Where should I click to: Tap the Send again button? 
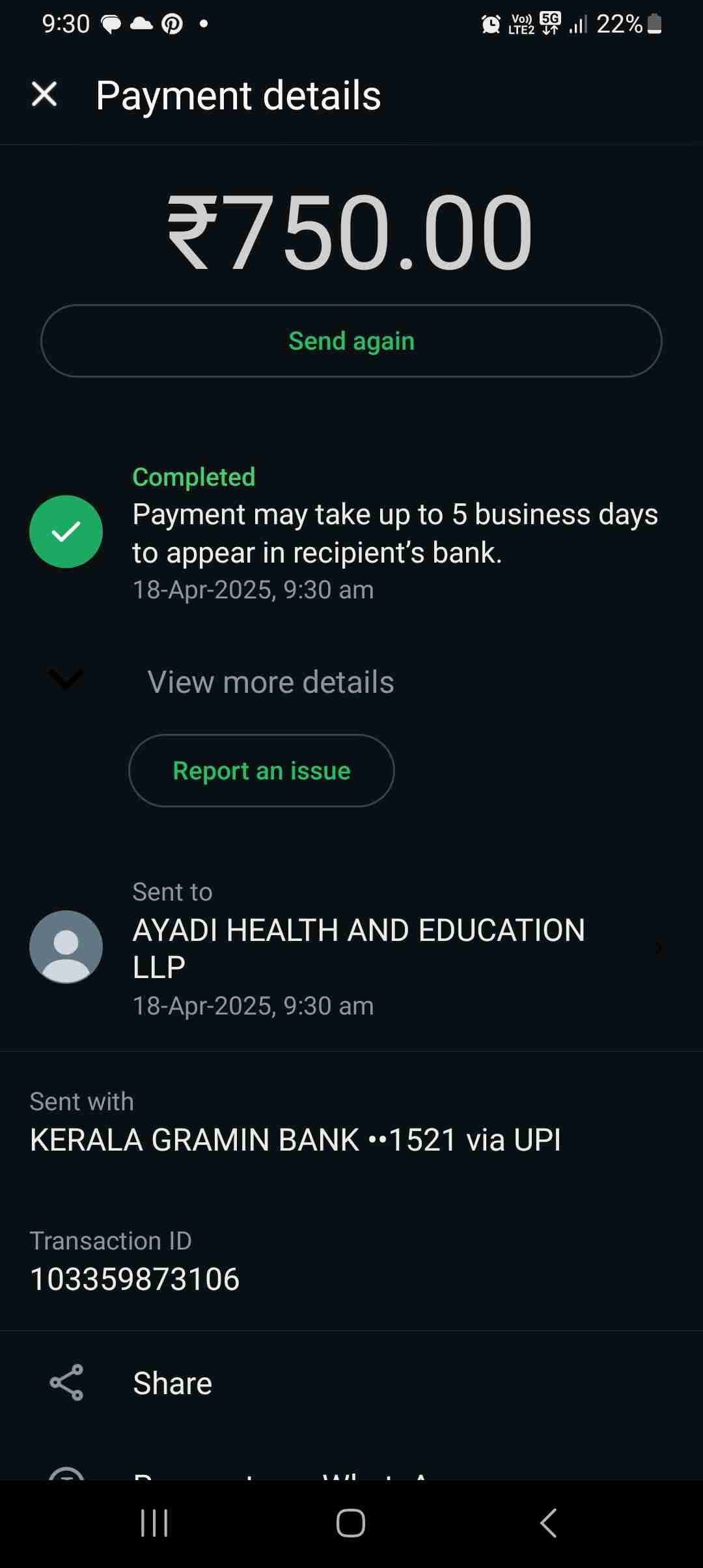(351, 341)
